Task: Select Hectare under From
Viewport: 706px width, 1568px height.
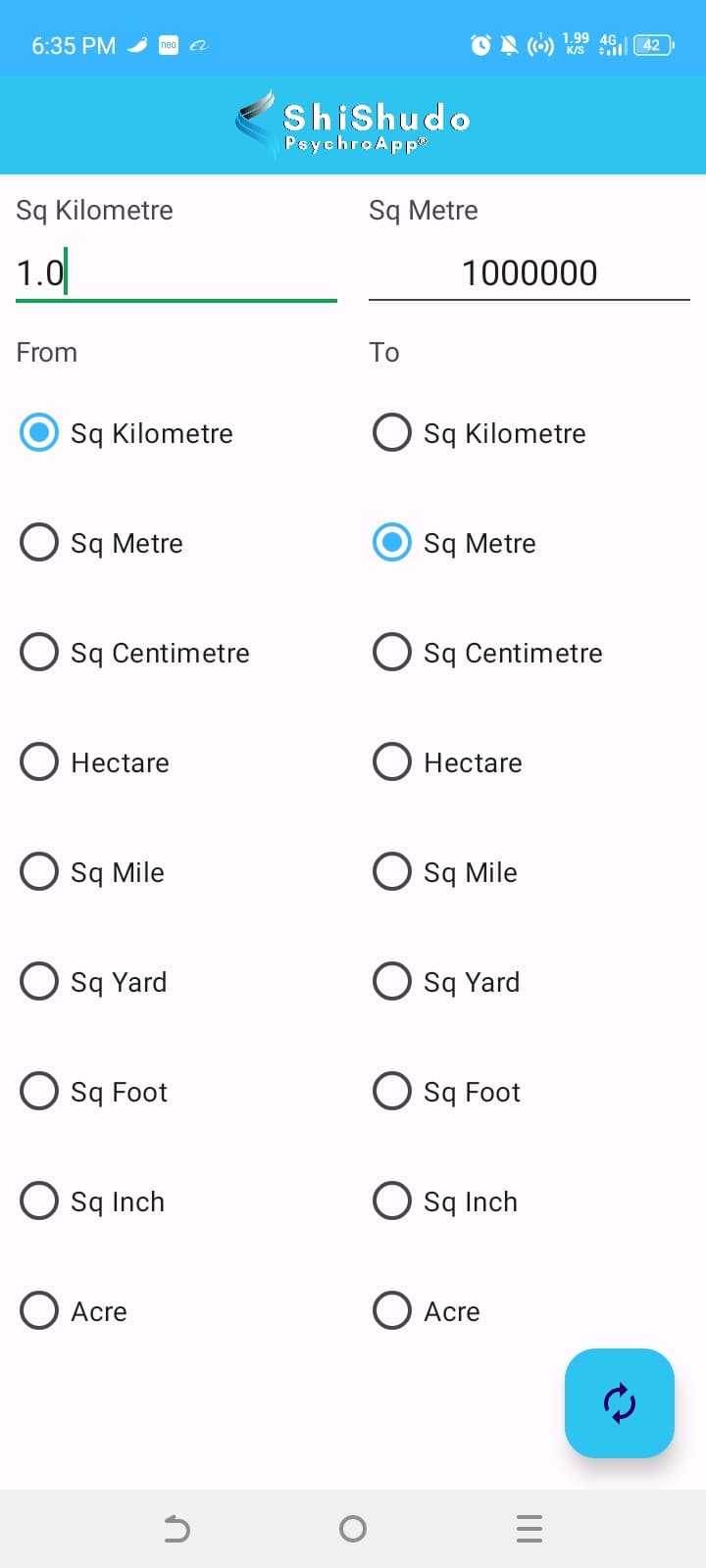Action: [39, 761]
